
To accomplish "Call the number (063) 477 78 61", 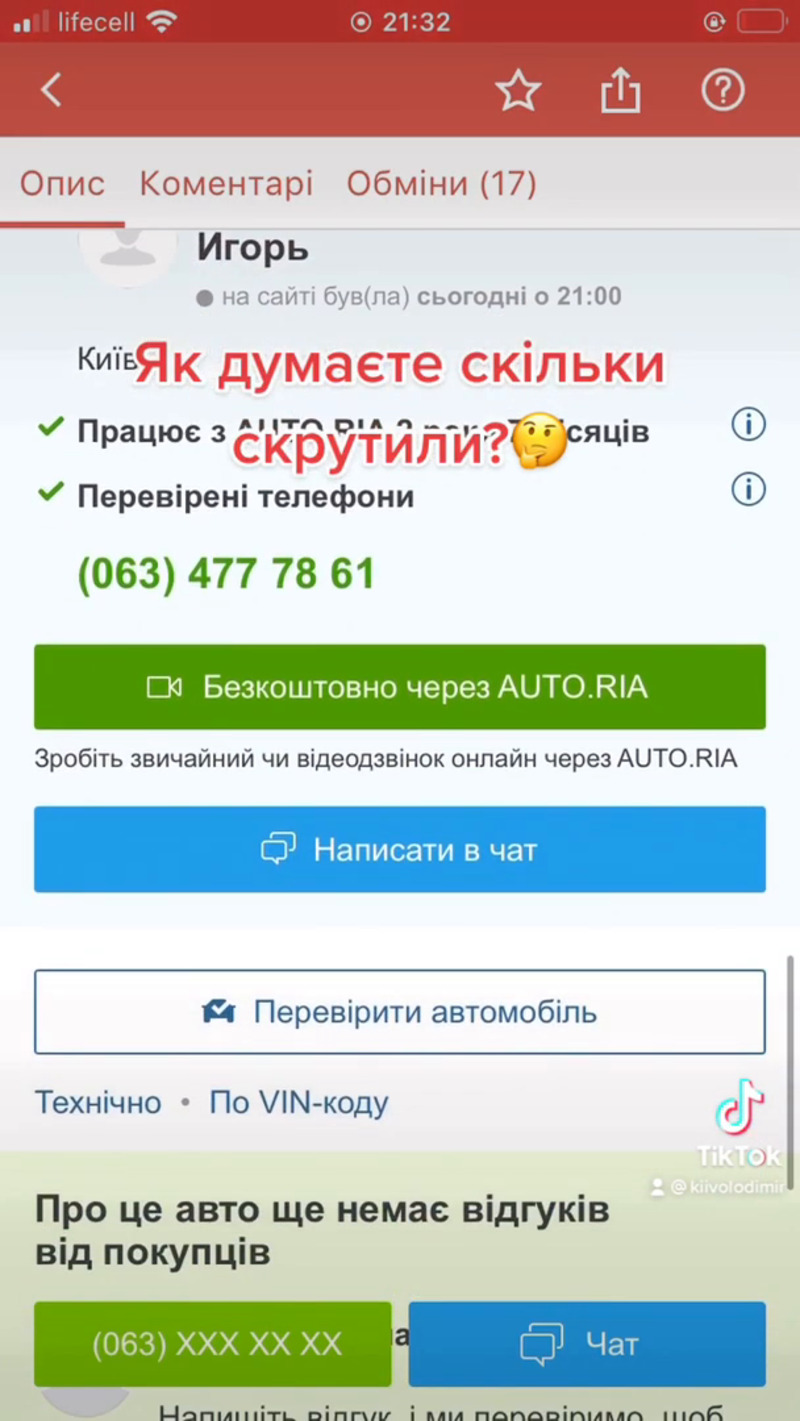I will tap(226, 574).
